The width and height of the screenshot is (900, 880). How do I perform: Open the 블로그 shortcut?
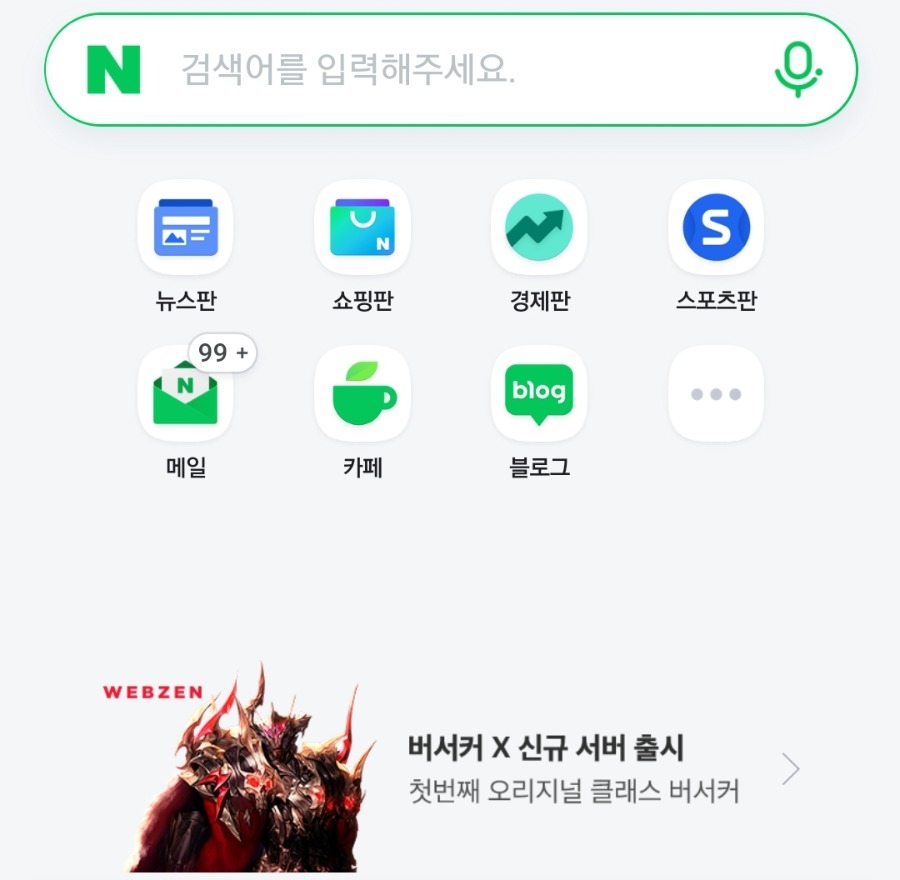(539, 394)
